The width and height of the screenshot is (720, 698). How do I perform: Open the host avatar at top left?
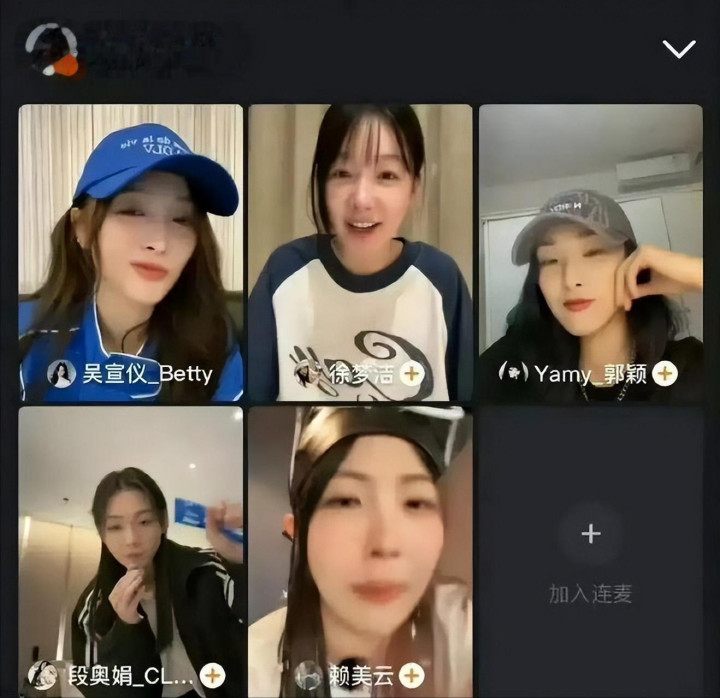pos(50,49)
